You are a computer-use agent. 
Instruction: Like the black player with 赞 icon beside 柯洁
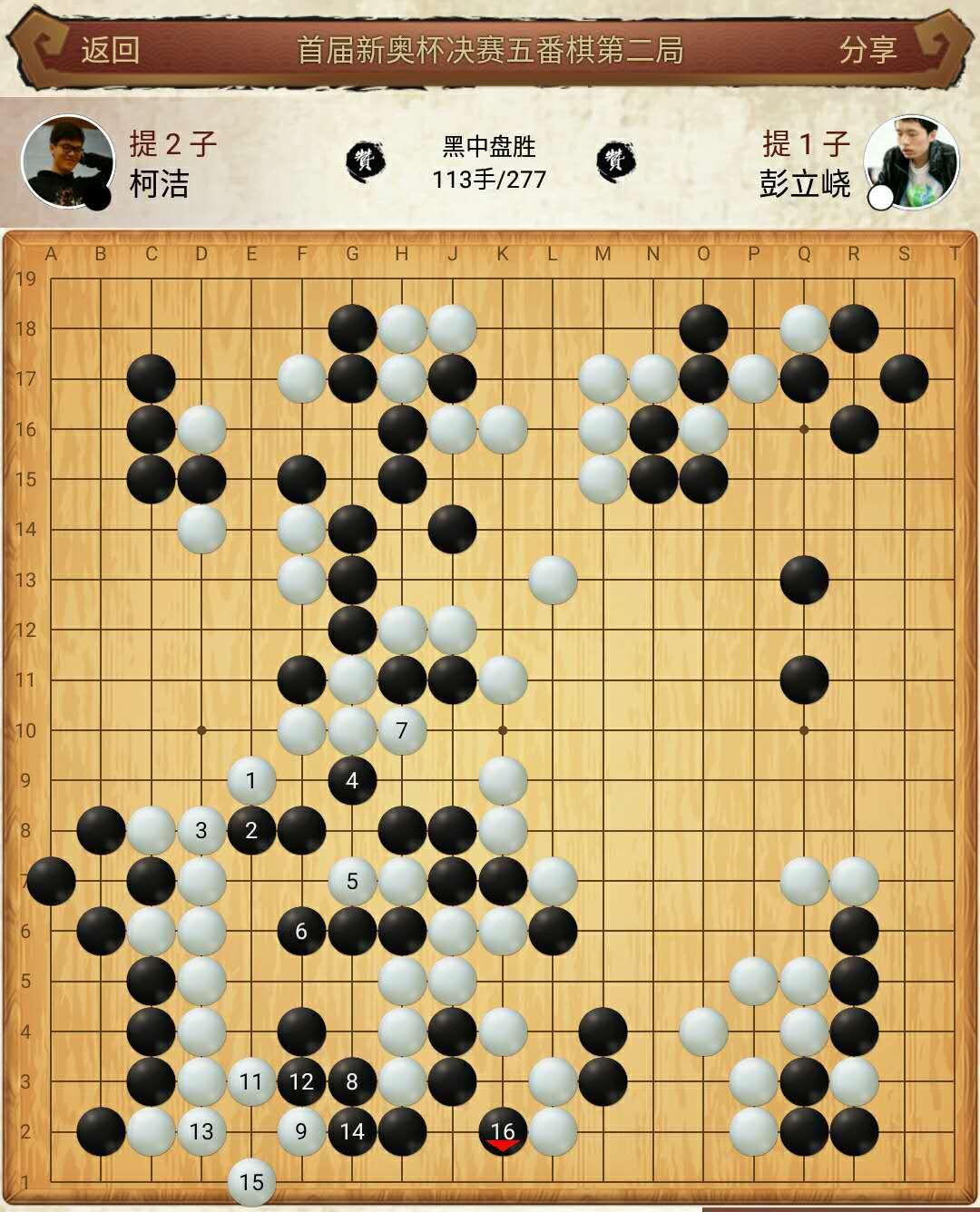(x=365, y=161)
